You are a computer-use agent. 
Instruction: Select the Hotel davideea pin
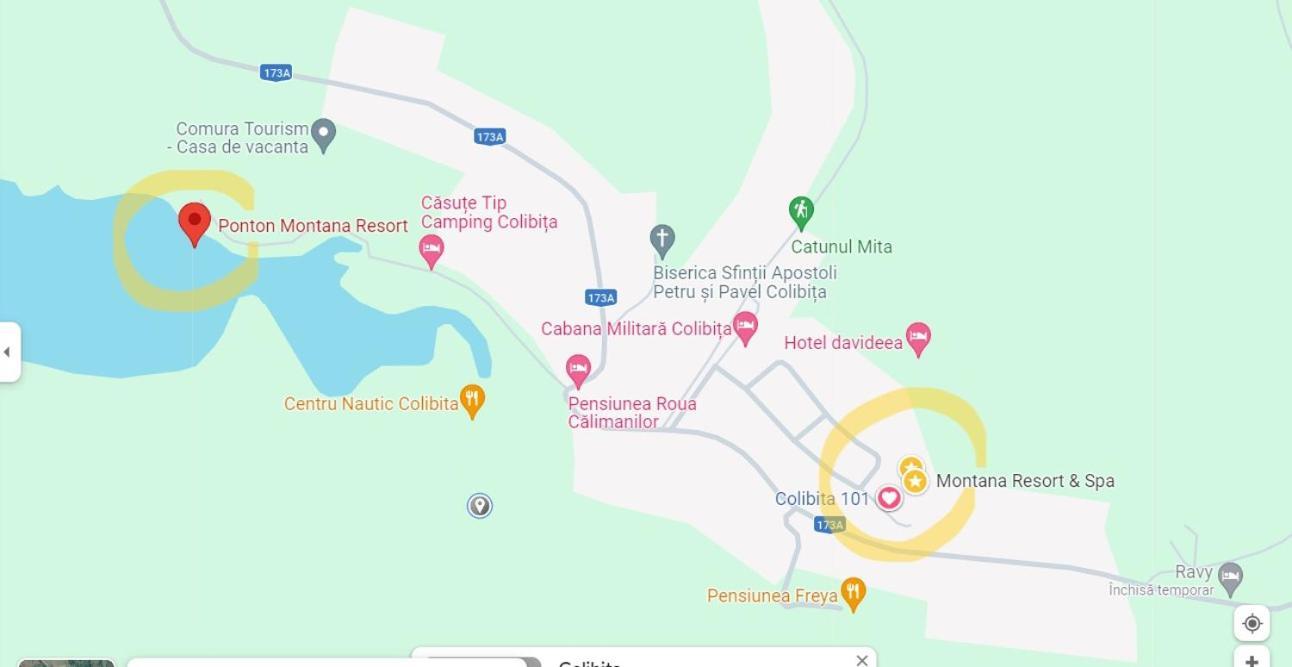pyautogui.click(x=918, y=339)
